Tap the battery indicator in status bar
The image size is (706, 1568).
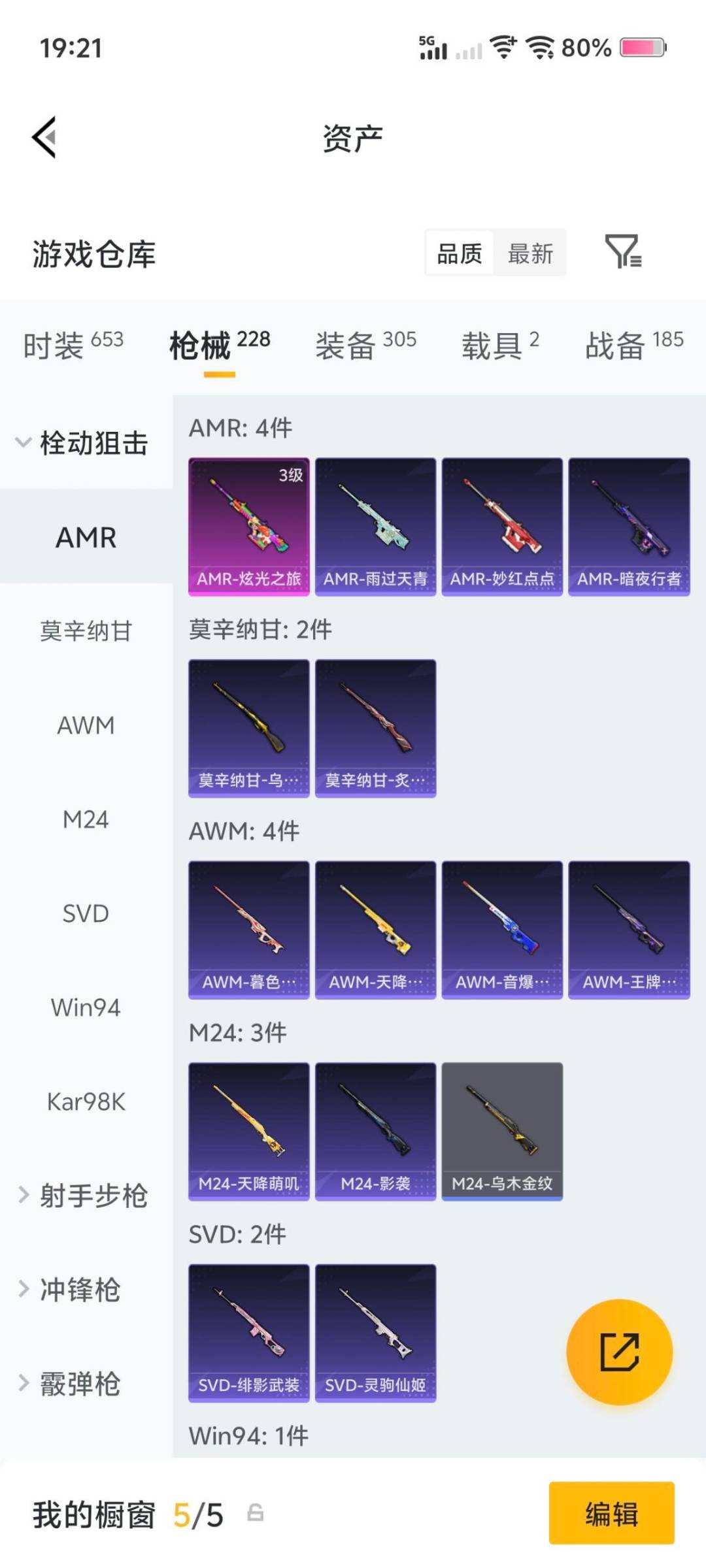click(643, 47)
